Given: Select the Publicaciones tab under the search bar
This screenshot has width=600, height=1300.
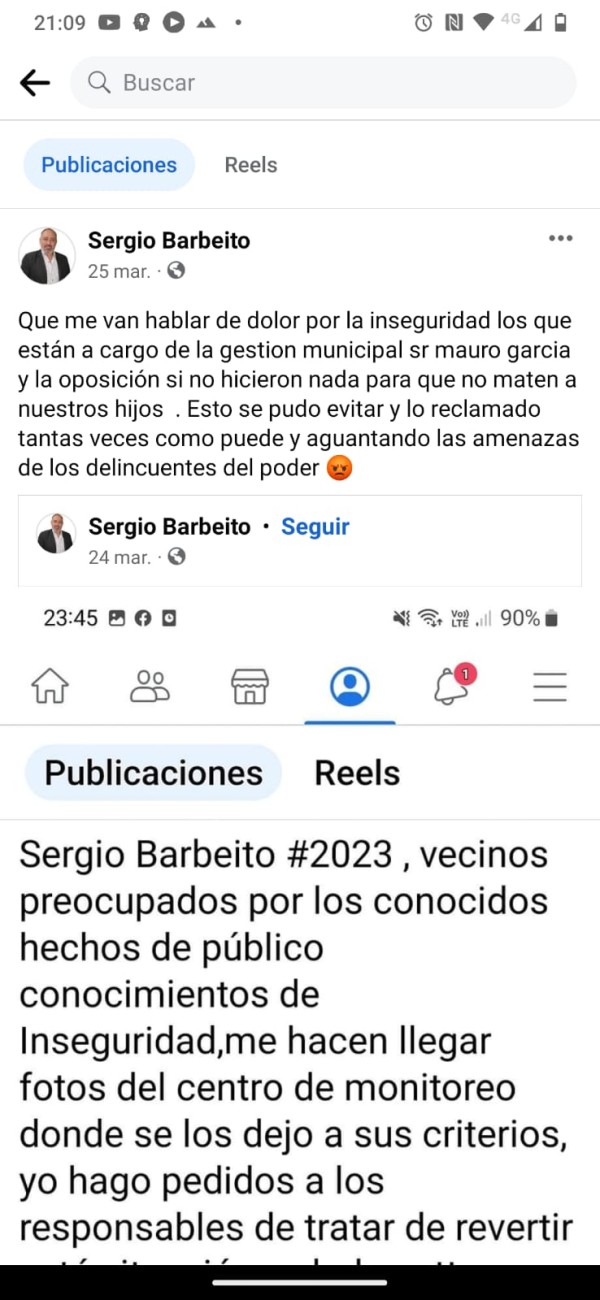Looking at the screenshot, I should tap(109, 165).
